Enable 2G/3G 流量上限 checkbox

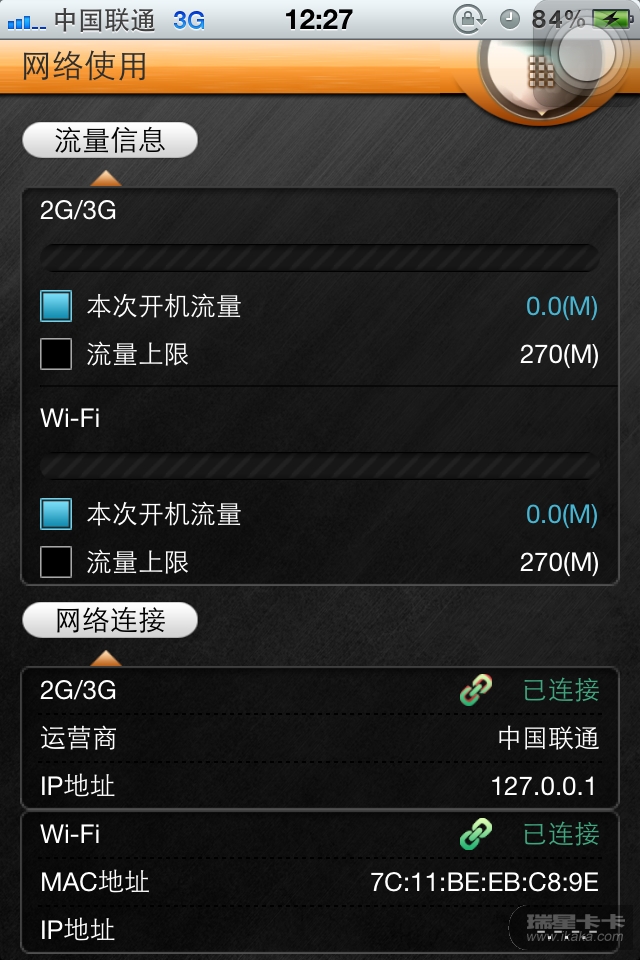pos(56,354)
